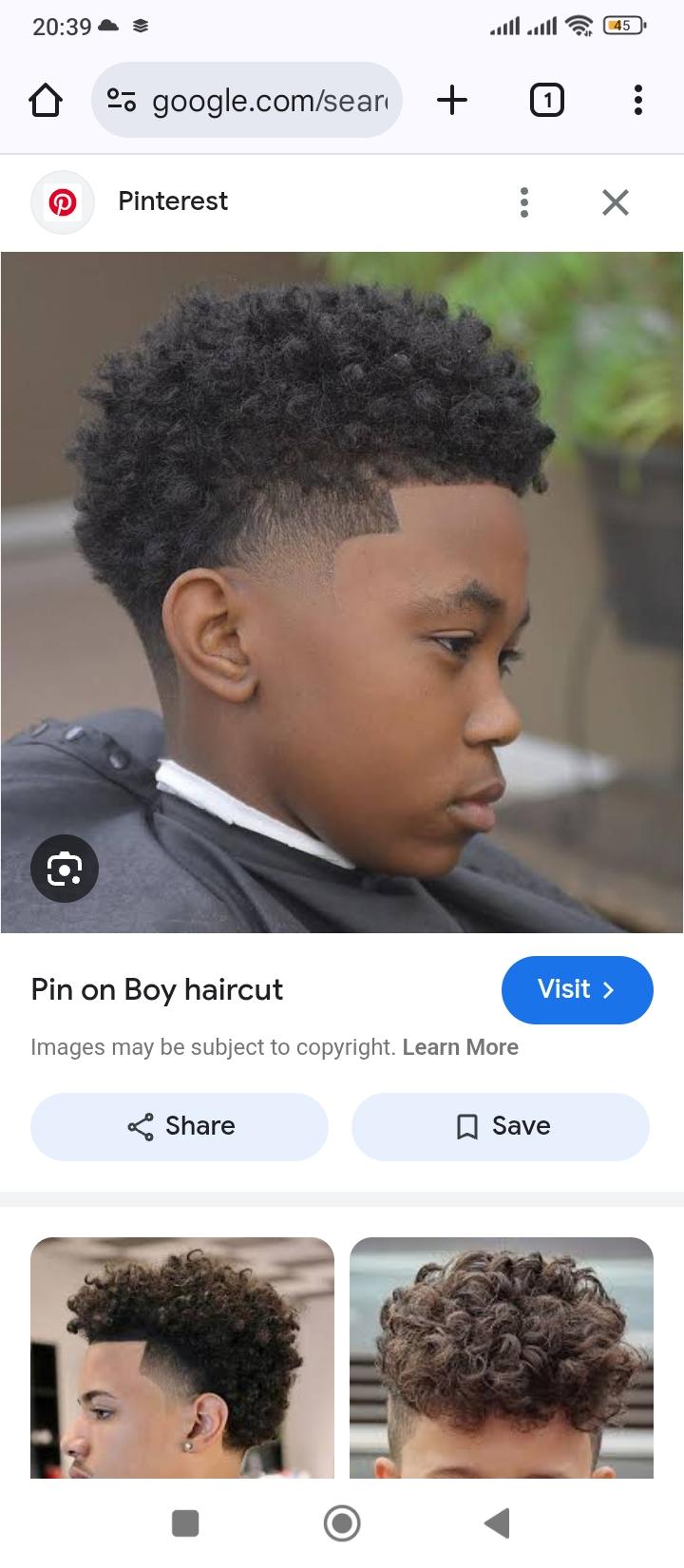Go back using the system back button
The image size is (684, 1568).
tap(496, 1523)
